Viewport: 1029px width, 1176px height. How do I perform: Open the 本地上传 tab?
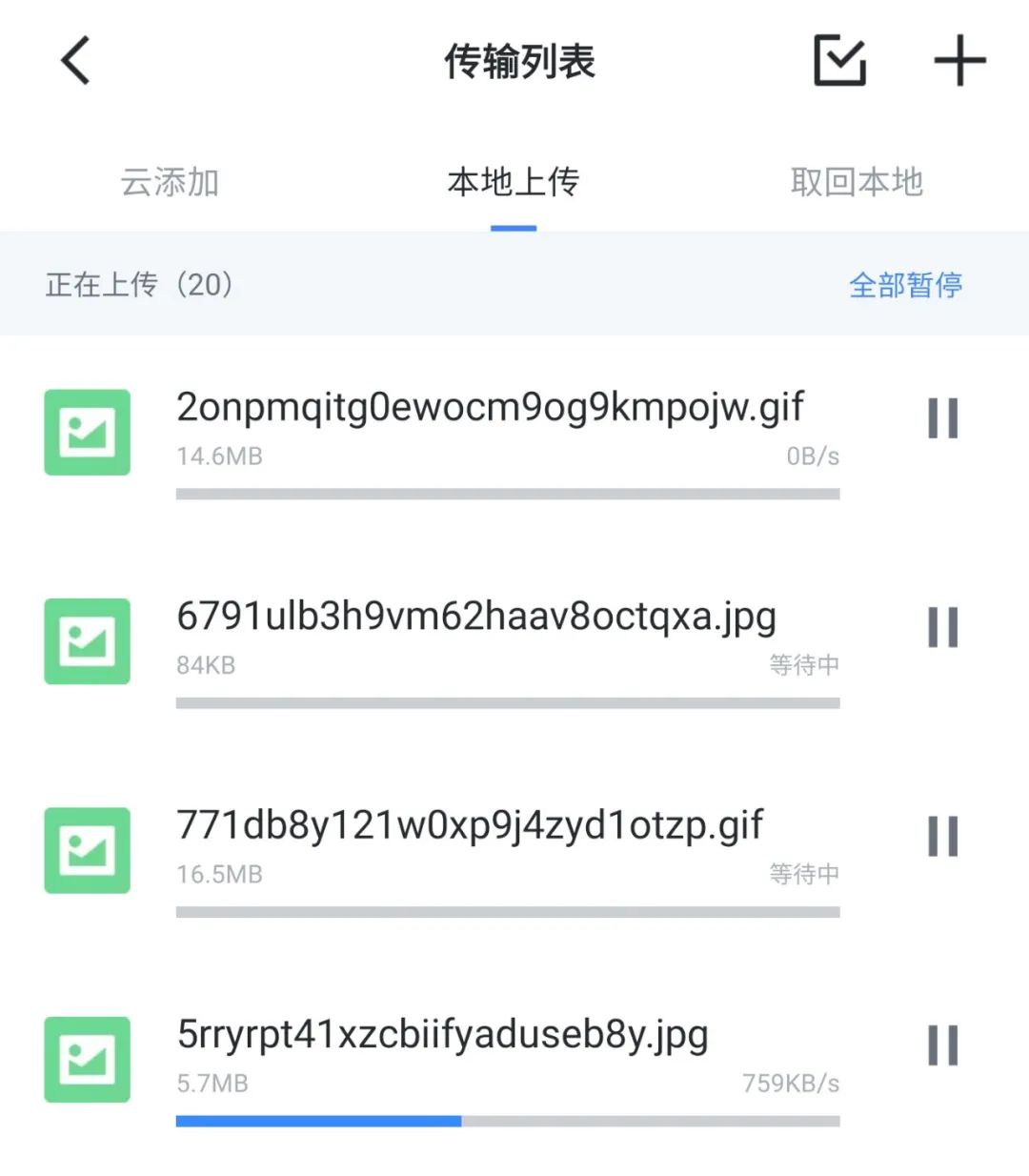pos(514,182)
